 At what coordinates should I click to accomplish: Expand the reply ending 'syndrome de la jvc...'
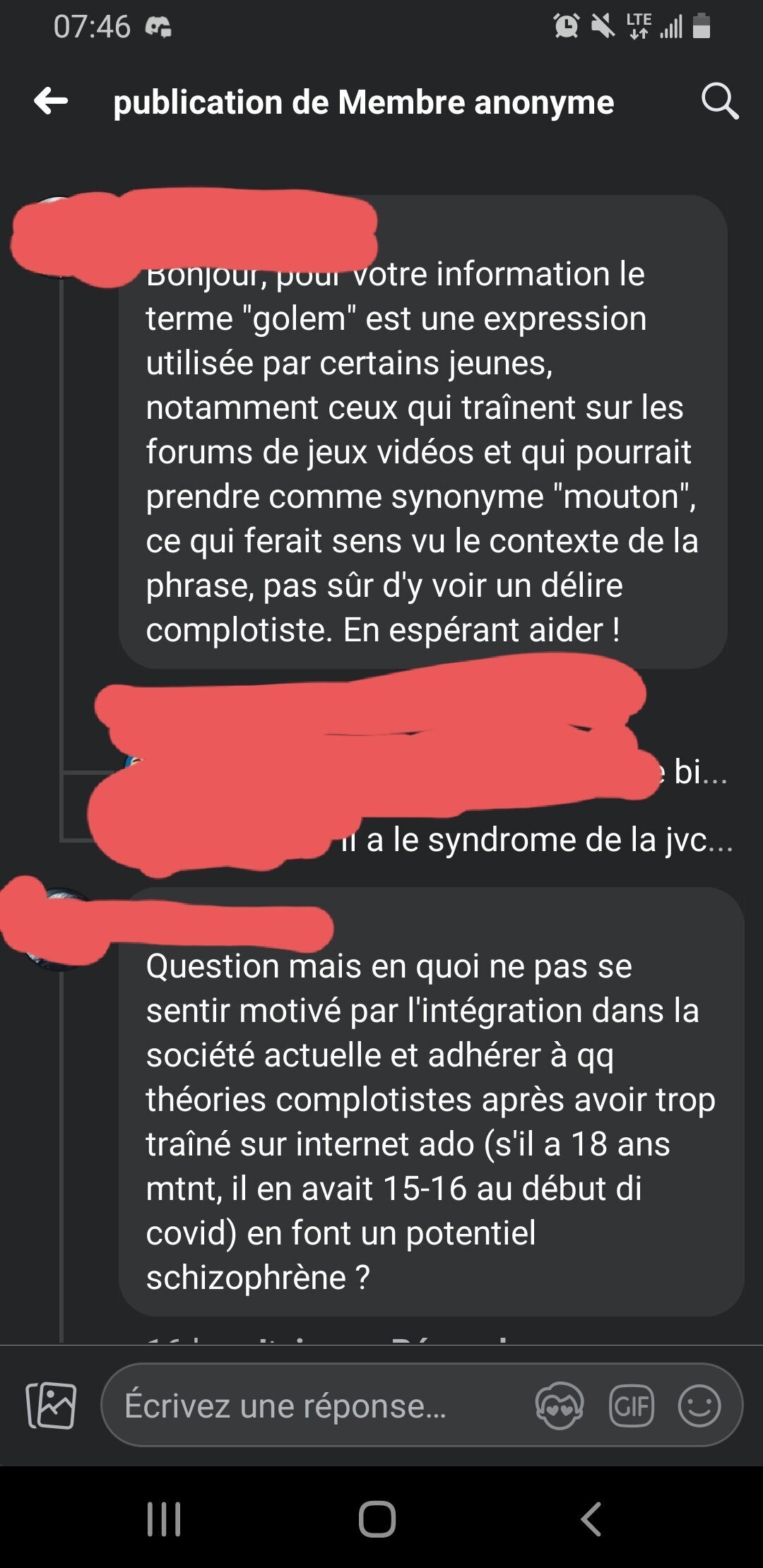pos(537,841)
